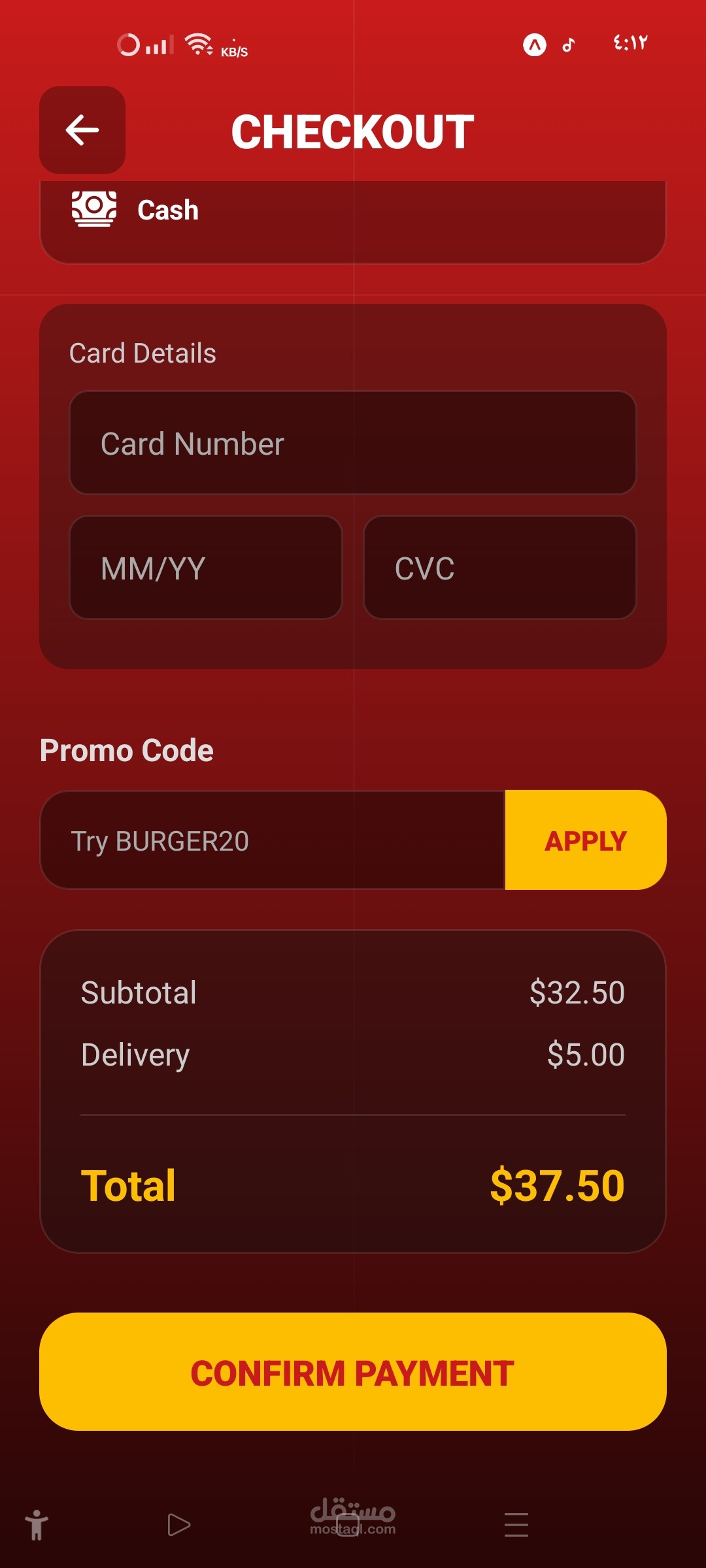Activate the promo code field
This screenshot has width=706, height=1568.
273,840
